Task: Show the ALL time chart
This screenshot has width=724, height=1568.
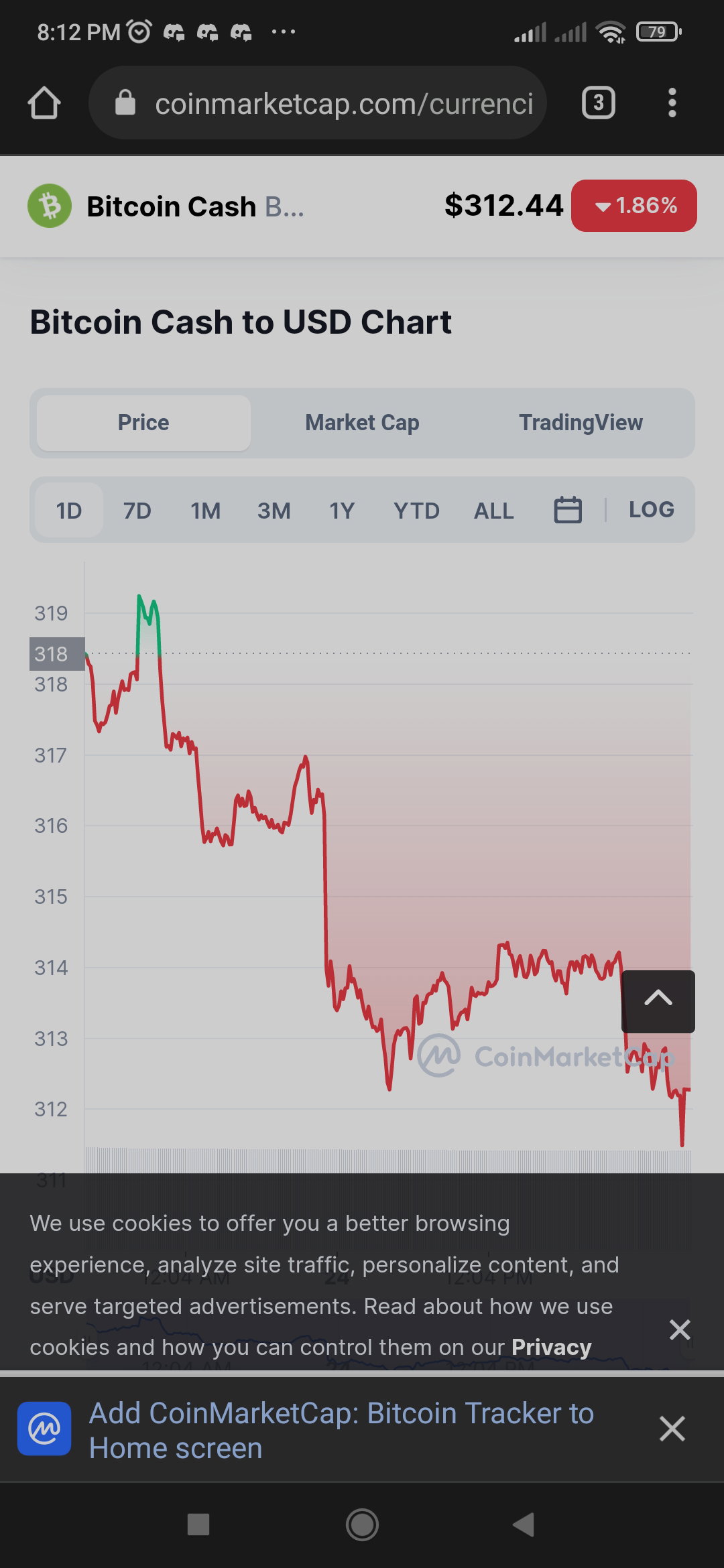Action: tap(494, 511)
